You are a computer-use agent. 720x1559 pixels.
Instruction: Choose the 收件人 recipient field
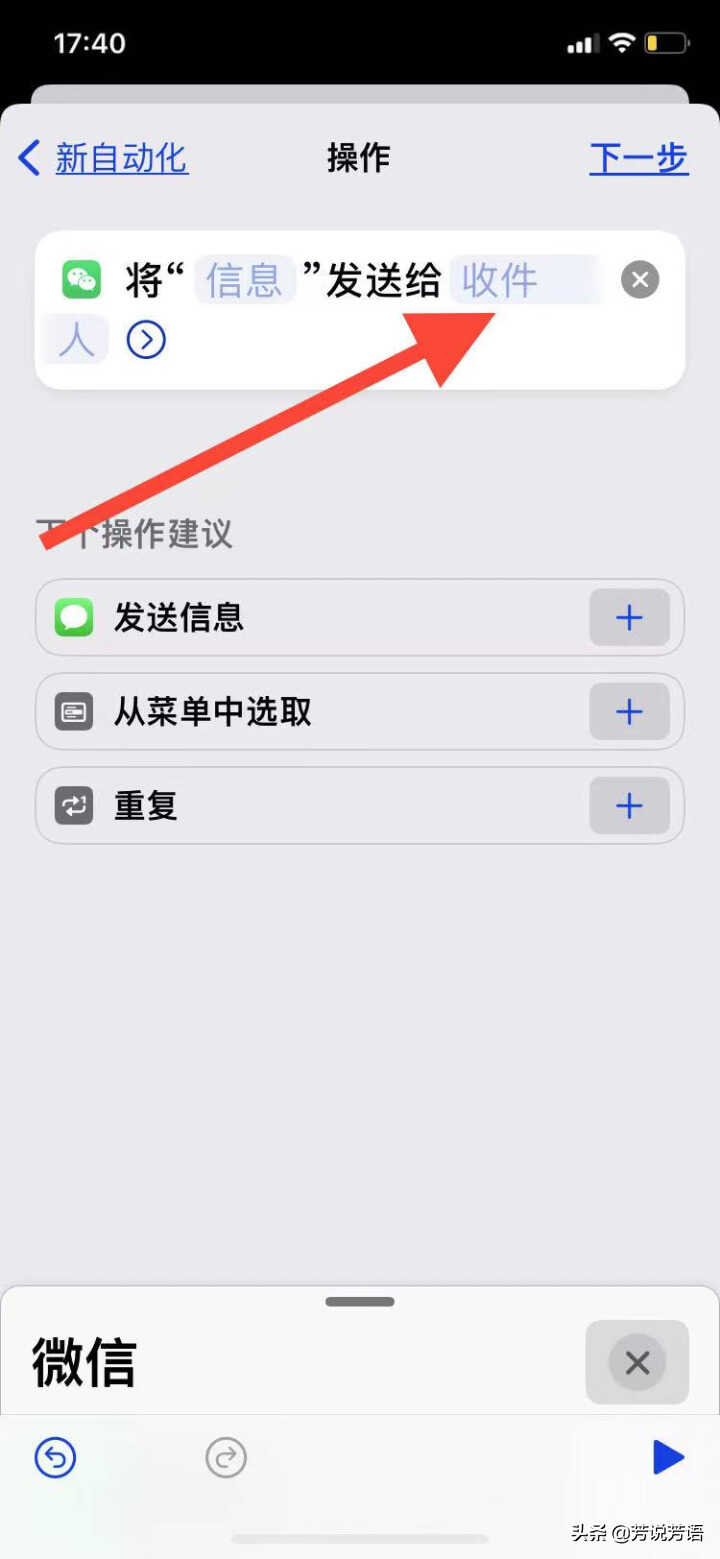pyautogui.click(x=526, y=280)
